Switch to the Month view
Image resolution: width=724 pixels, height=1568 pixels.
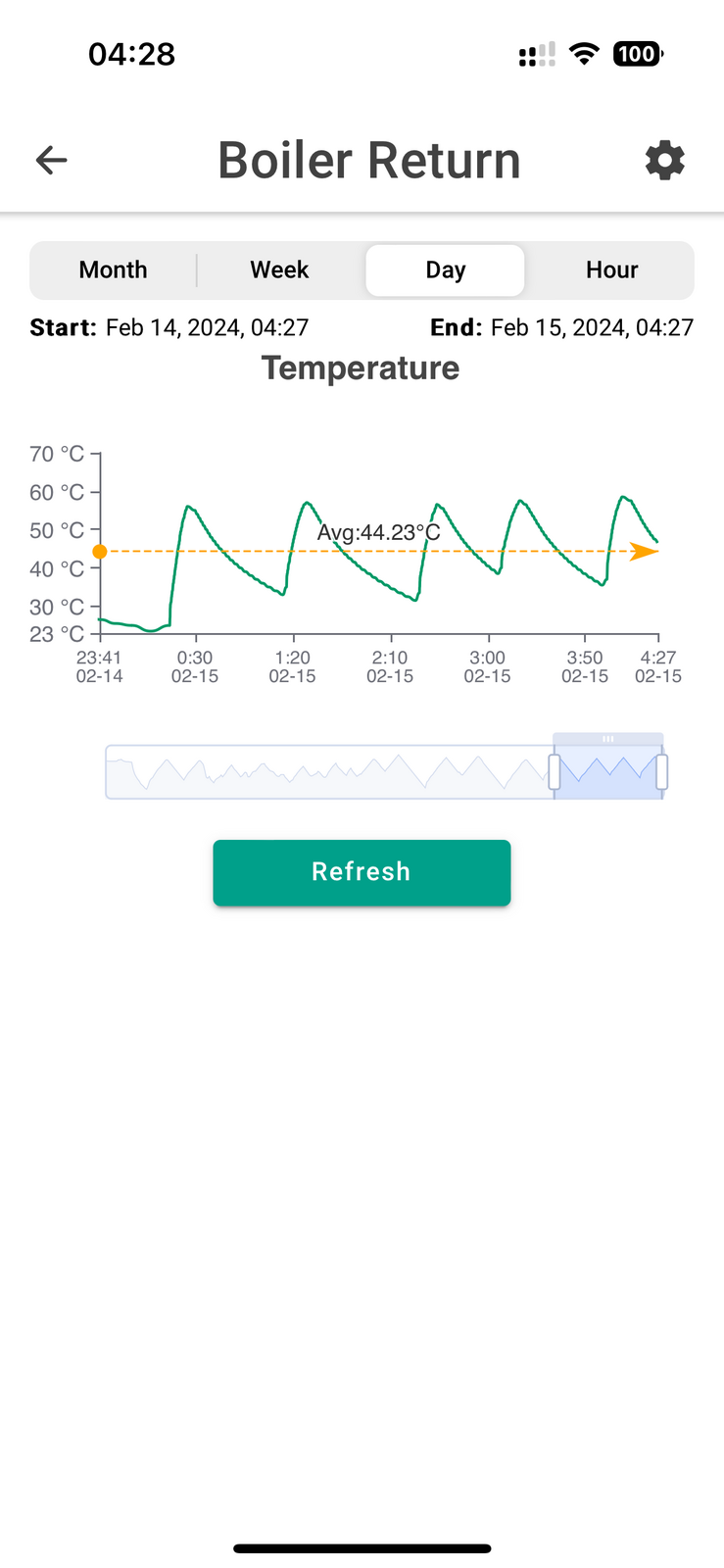(x=113, y=269)
